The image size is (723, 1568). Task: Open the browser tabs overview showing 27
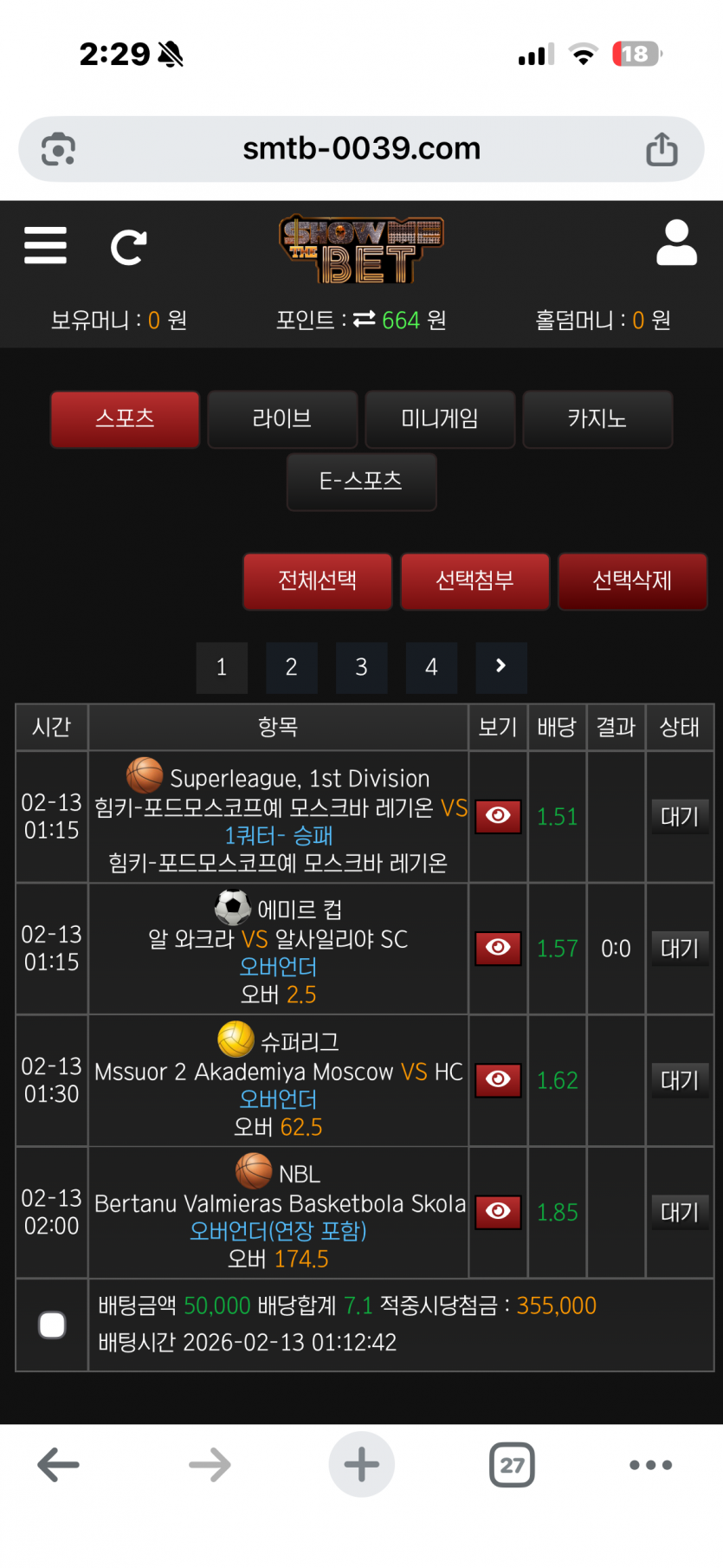(x=512, y=1465)
